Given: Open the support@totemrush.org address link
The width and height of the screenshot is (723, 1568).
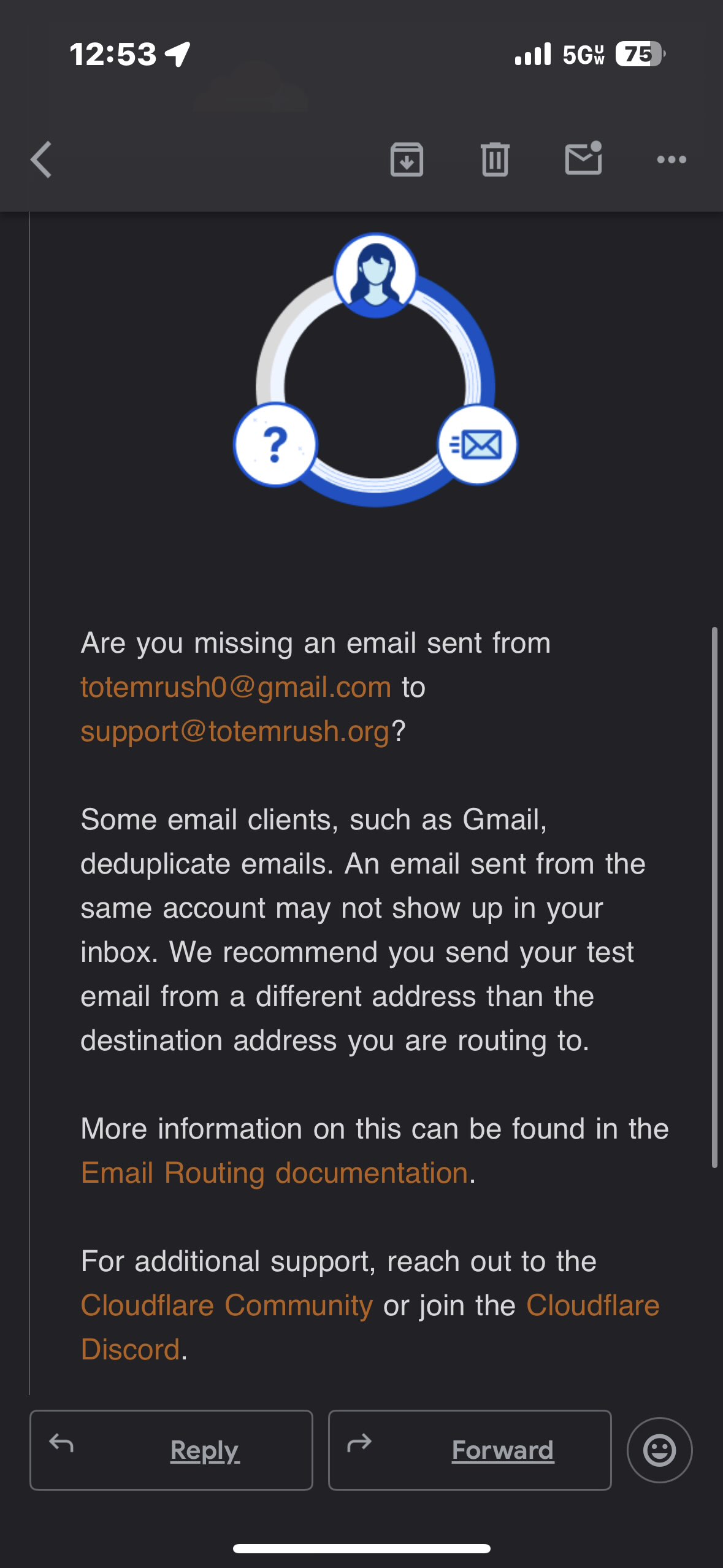Looking at the screenshot, I should (x=235, y=731).
